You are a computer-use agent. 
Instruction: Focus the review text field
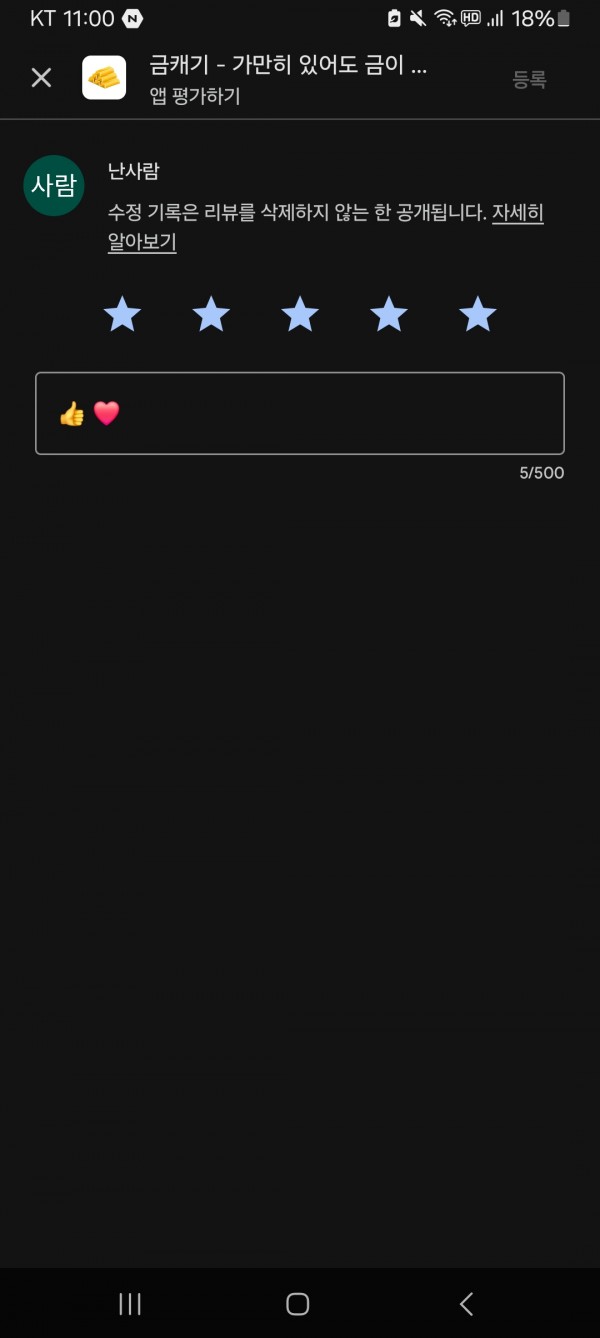tap(300, 413)
